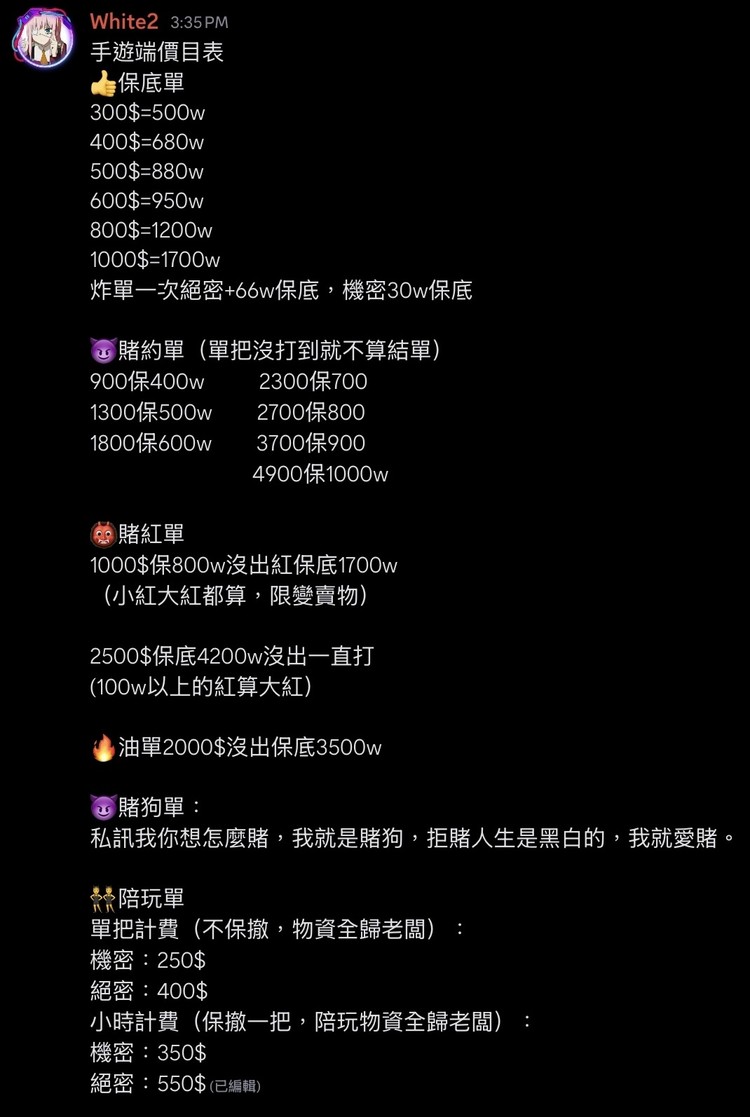Click the 300$=500w price line
Viewport: 750px width, 1117px height.
146,113
